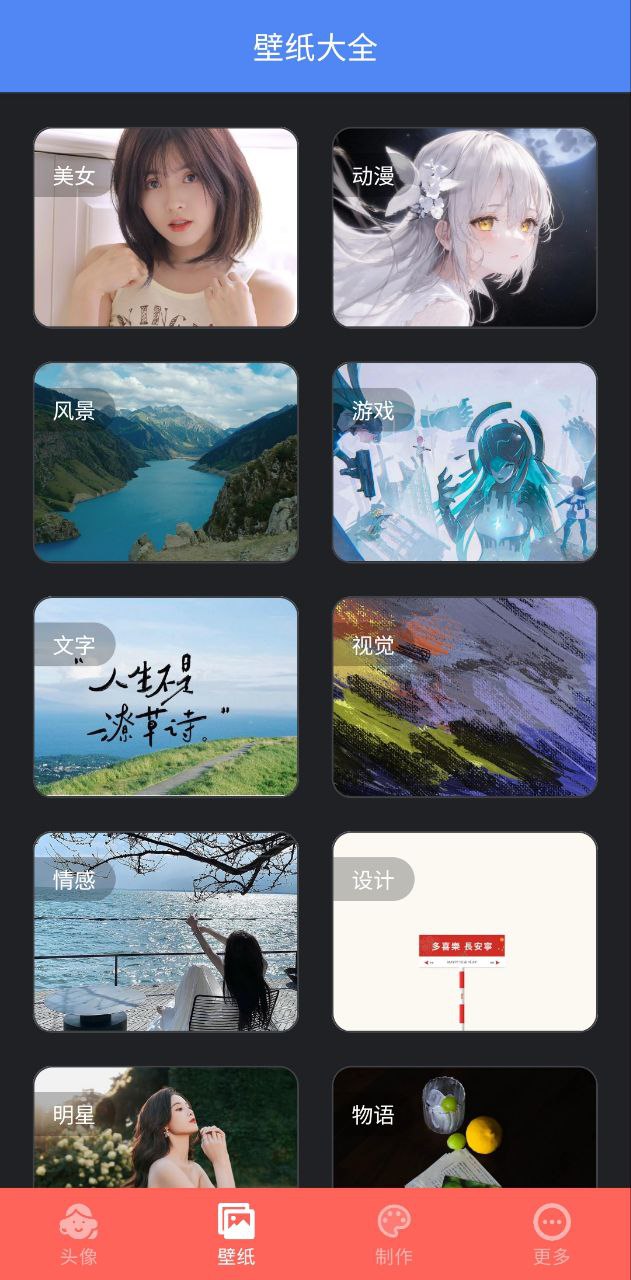This screenshot has width=631, height=1280.
Task: Open the 游戏 wallpaper category
Action: click(464, 462)
